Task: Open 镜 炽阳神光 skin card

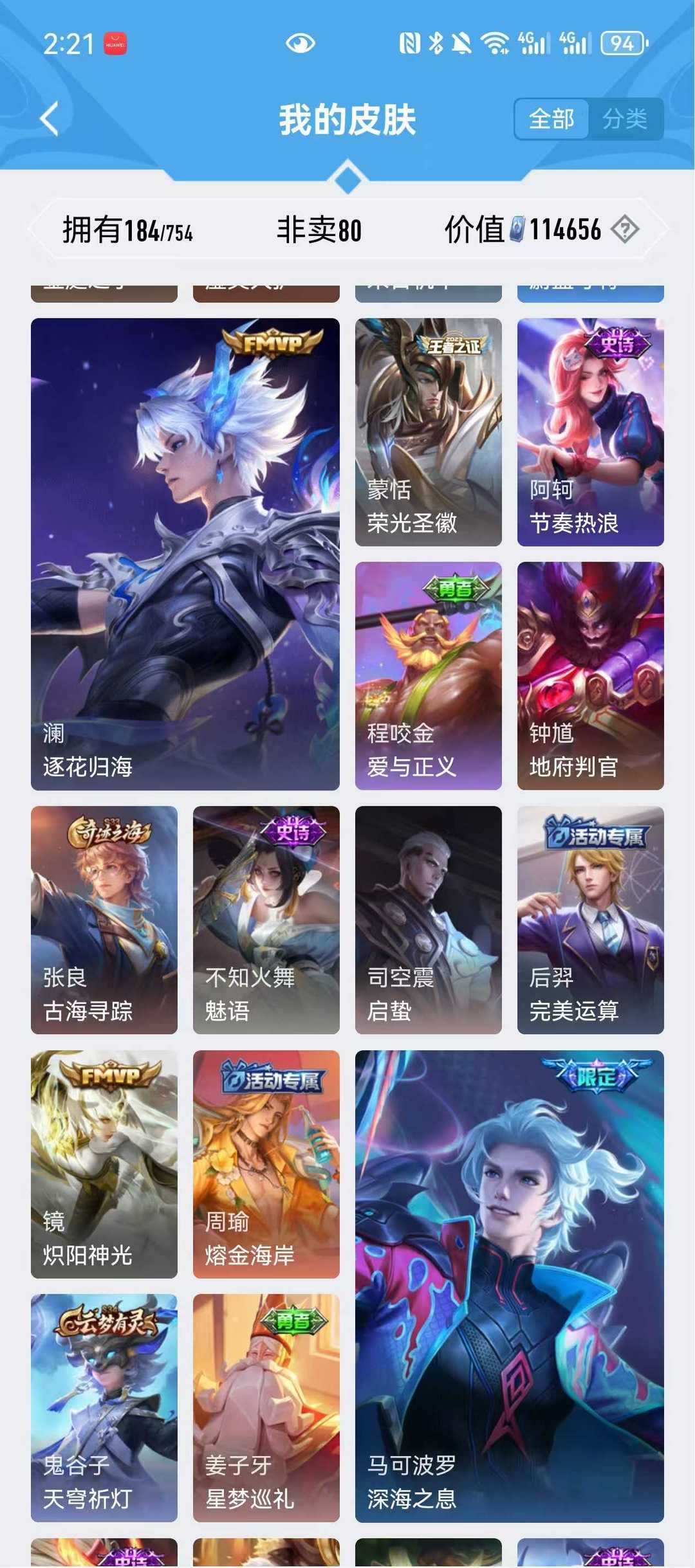Action: tap(104, 1164)
